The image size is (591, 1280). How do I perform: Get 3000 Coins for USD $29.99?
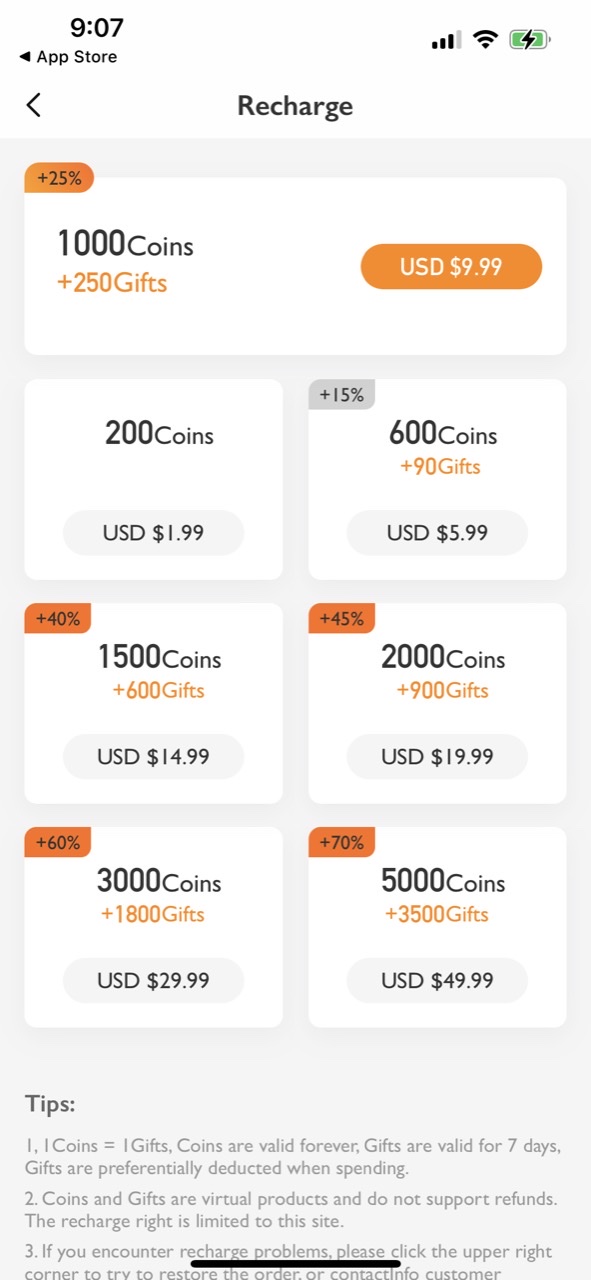[x=153, y=981]
